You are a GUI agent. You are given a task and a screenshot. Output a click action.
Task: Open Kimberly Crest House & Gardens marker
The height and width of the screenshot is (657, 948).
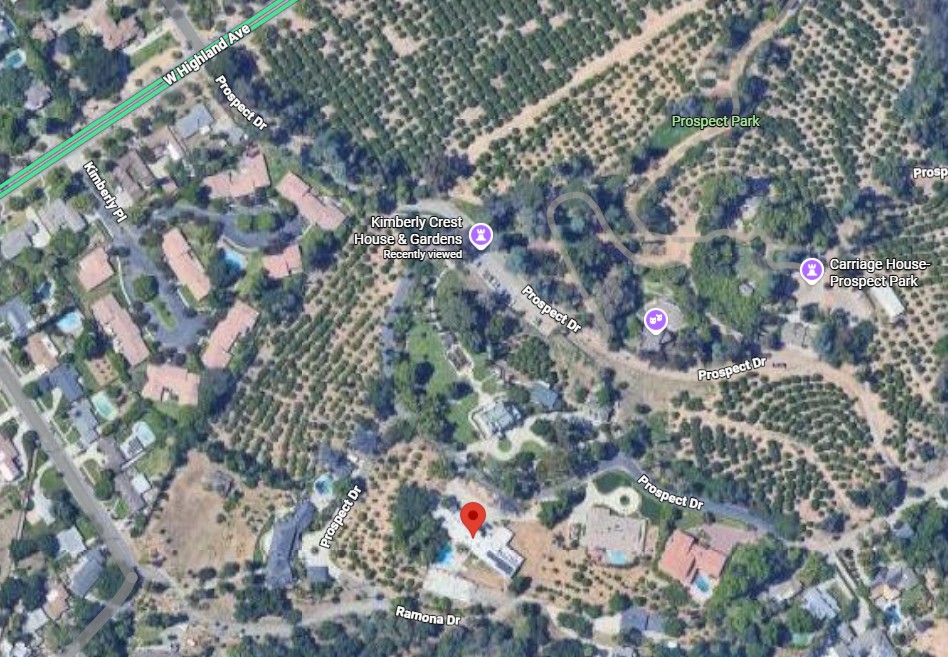click(x=482, y=236)
